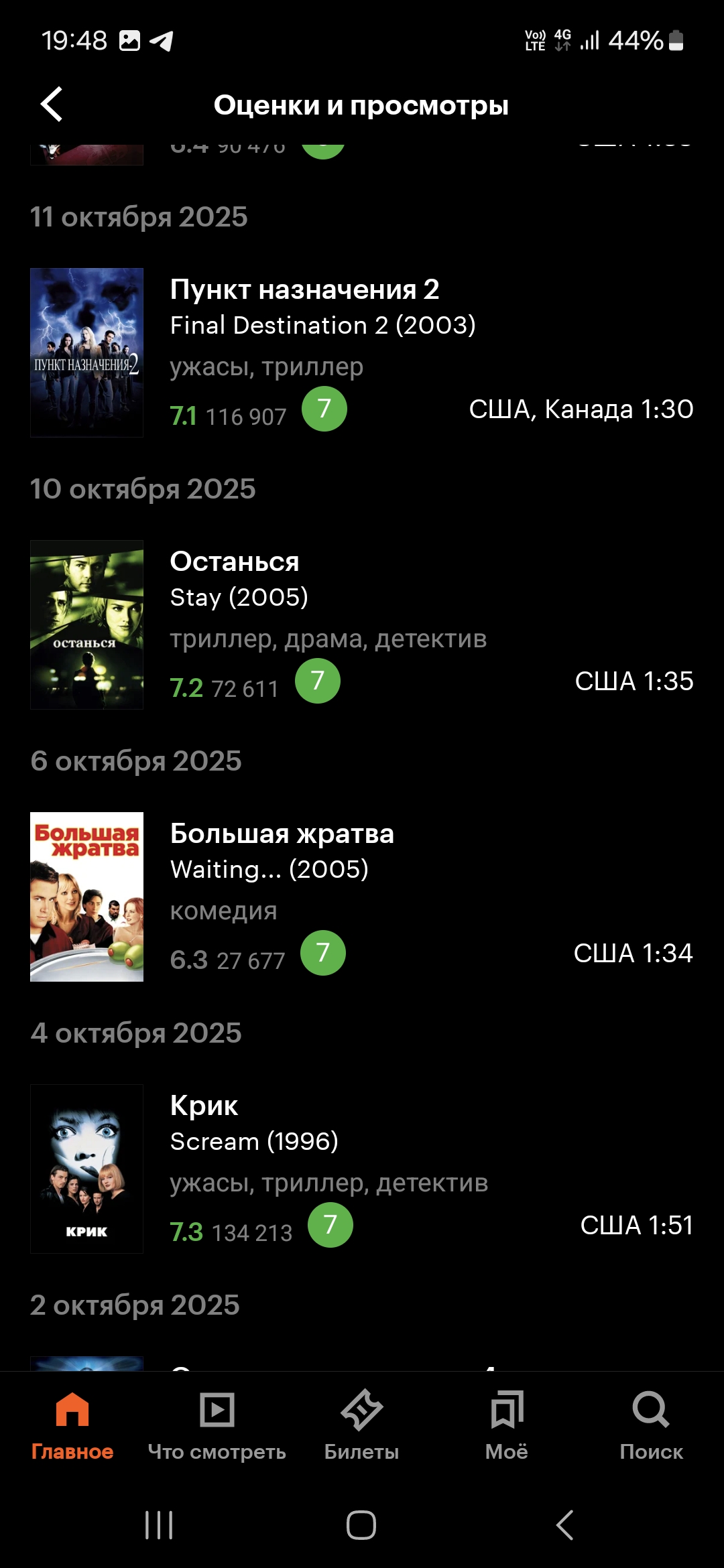Viewport: 724px width, 1568px height.
Task: Open Пункт назначения 2 movie entry
Action: (304, 289)
